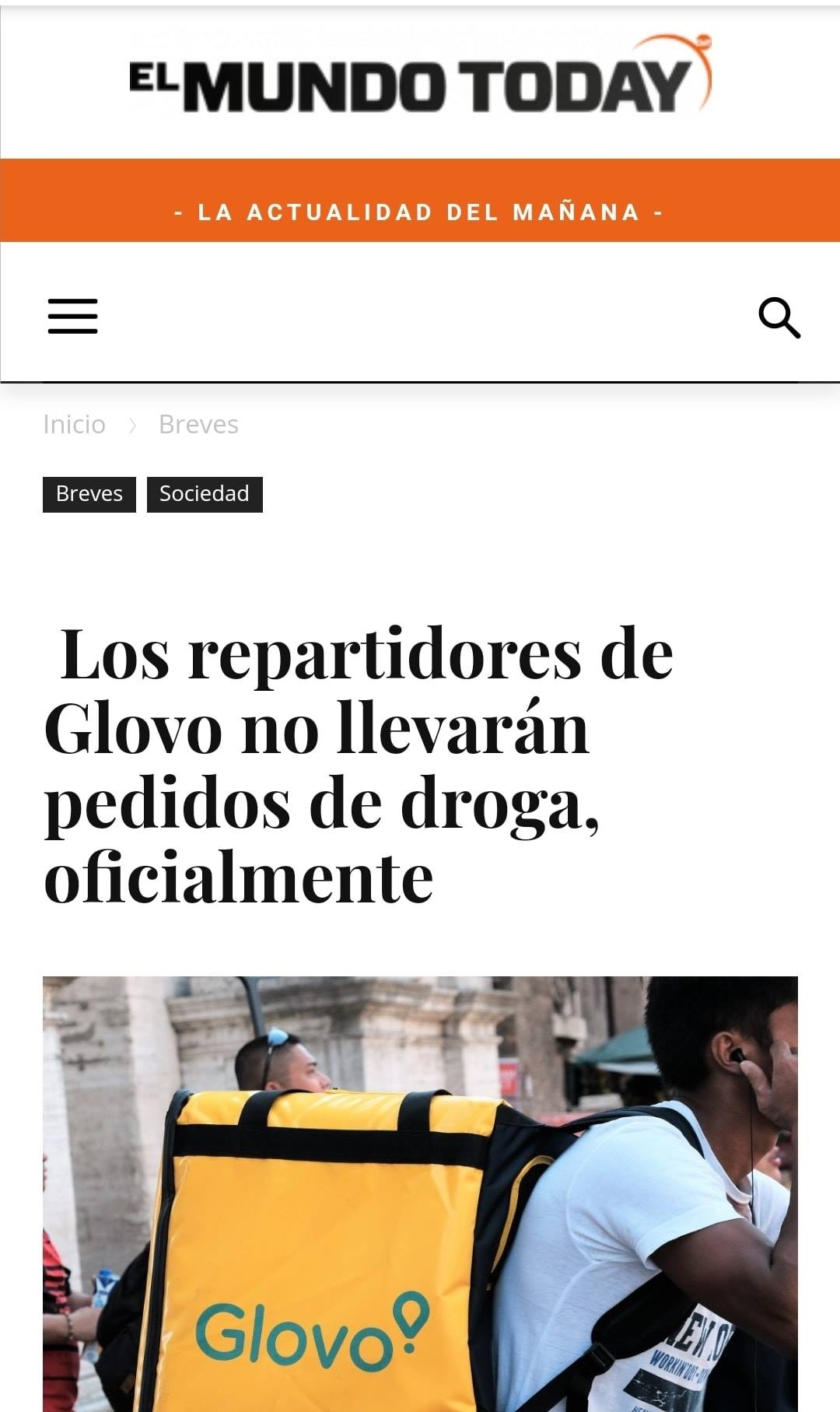Open the hamburger menu
The width and height of the screenshot is (840, 1412).
click(x=73, y=316)
